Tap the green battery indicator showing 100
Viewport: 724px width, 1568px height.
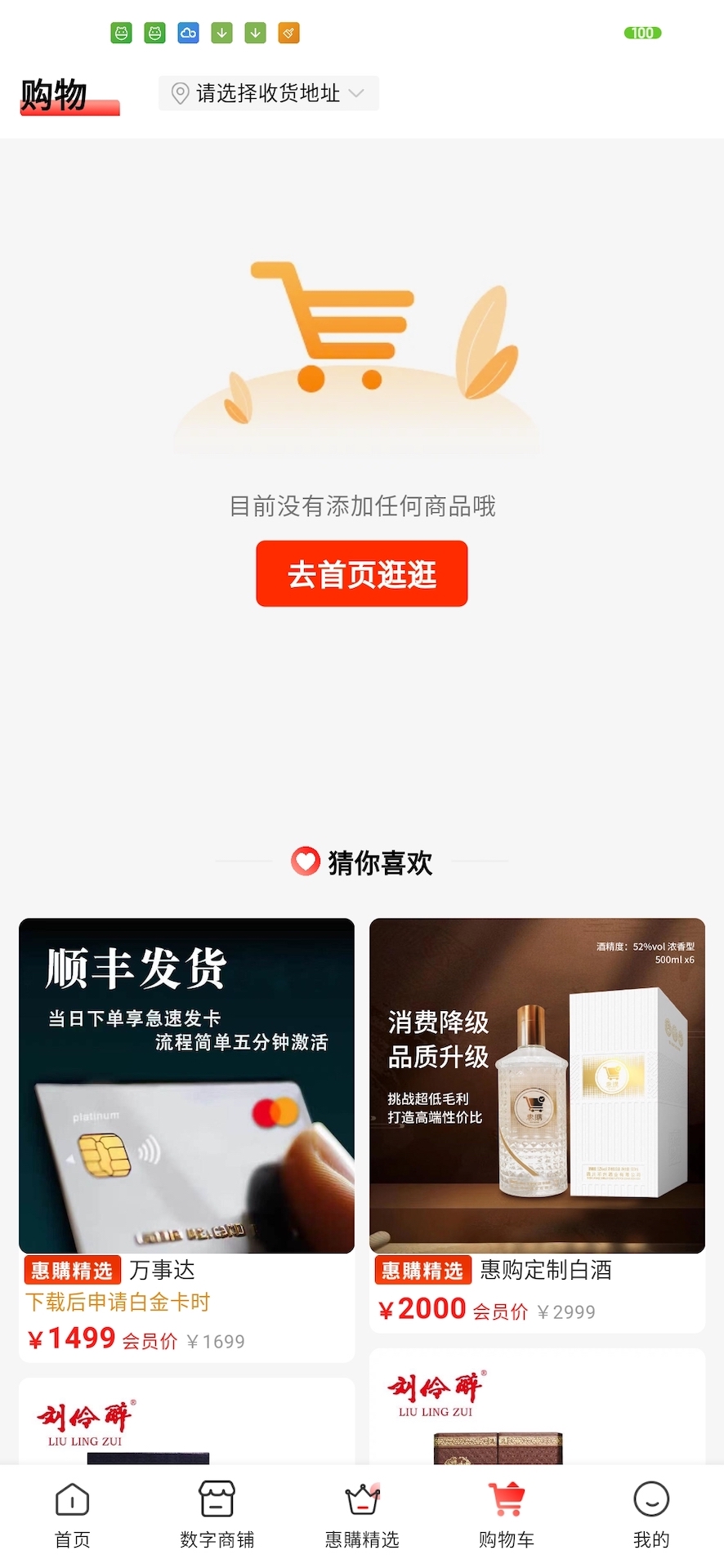click(x=643, y=33)
